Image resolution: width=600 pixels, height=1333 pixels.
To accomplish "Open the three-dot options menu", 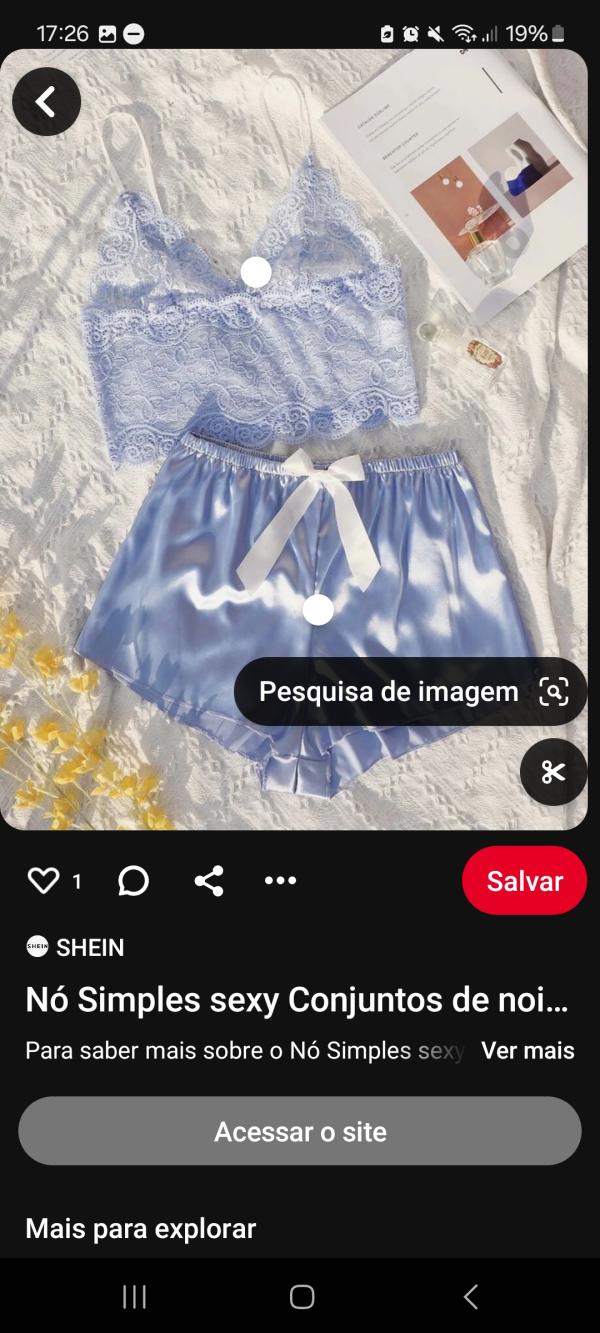I will pos(280,880).
